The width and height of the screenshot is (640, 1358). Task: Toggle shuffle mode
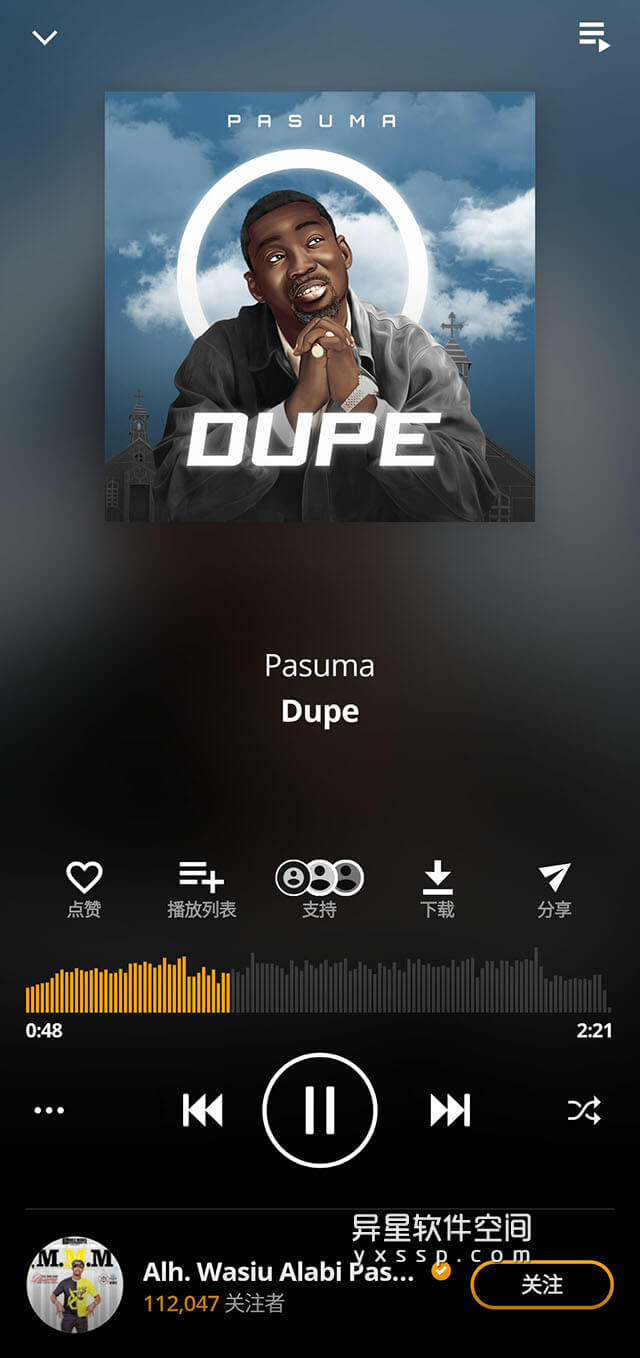point(584,1110)
